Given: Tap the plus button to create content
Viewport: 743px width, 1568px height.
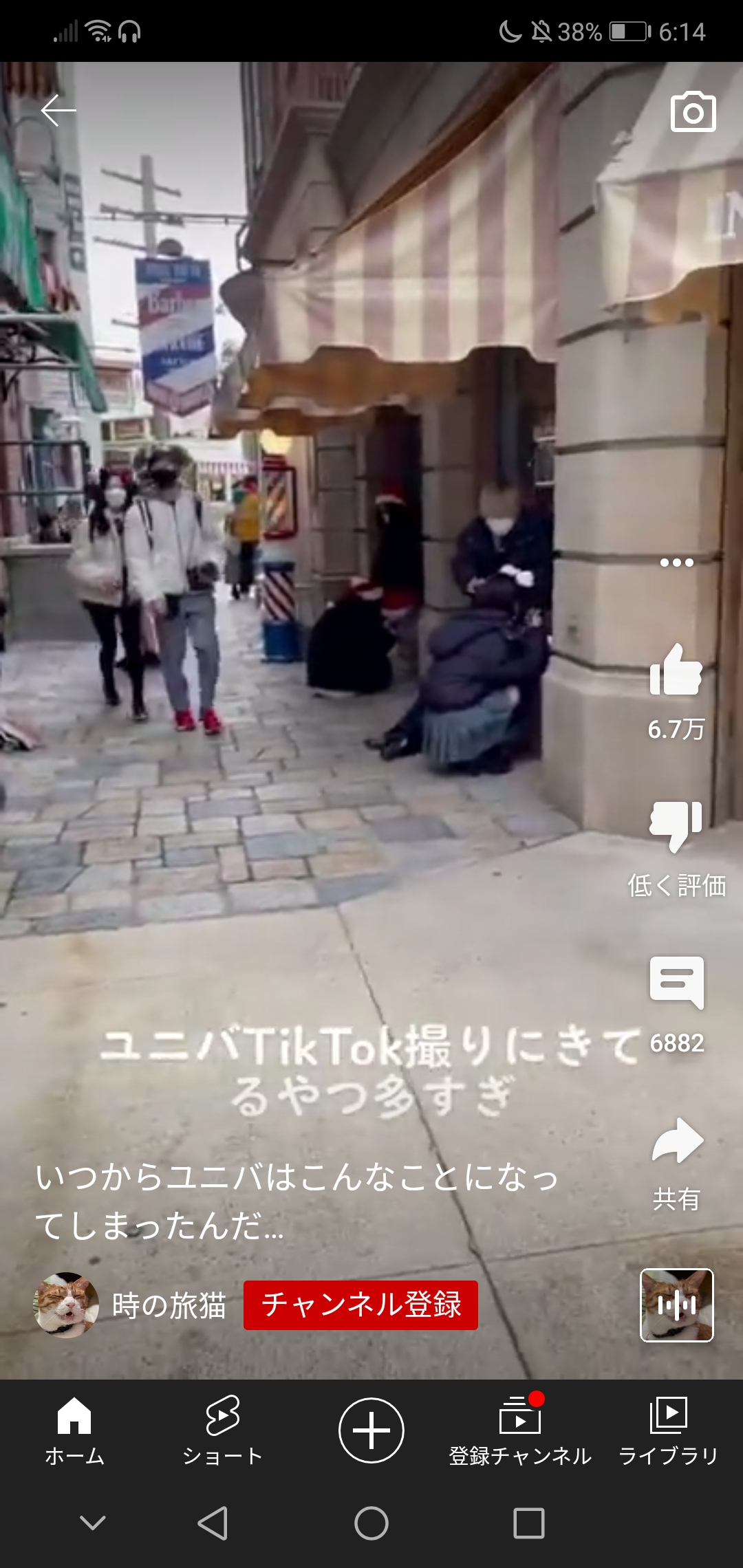Looking at the screenshot, I should 371,1430.
